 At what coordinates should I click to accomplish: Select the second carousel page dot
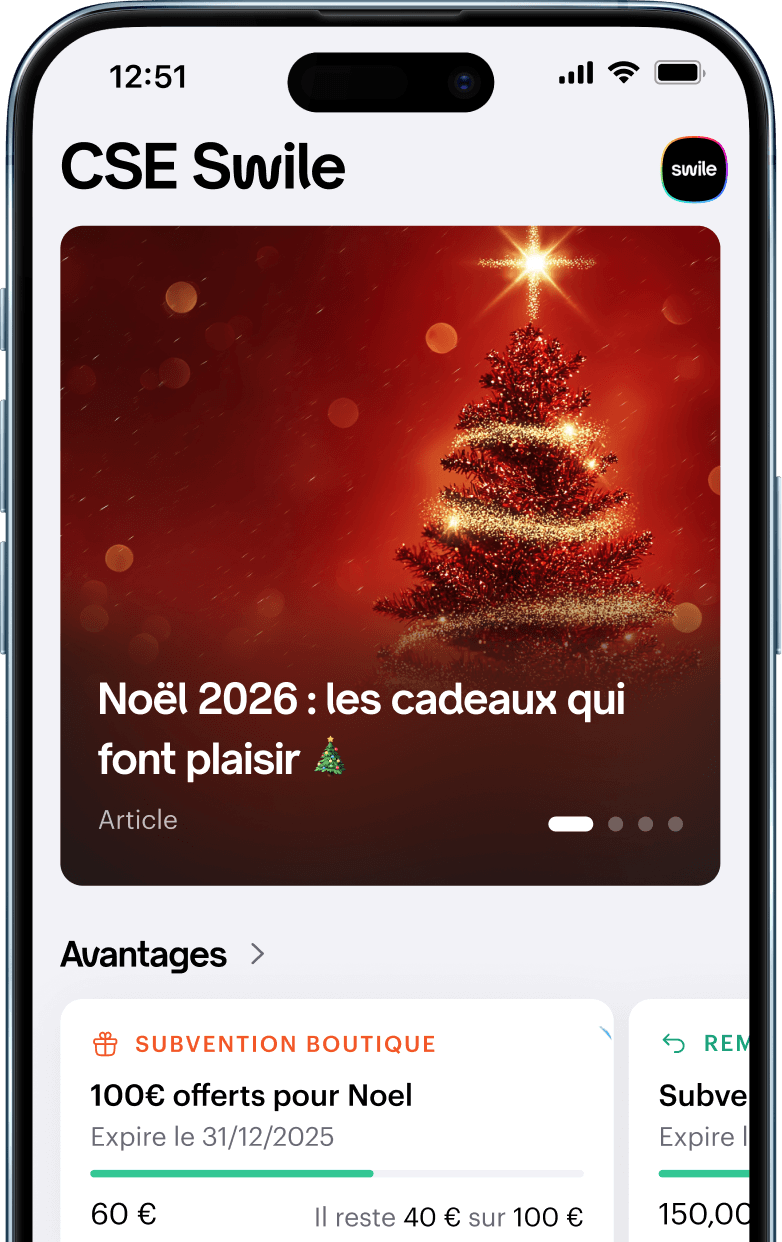(616, 824)
